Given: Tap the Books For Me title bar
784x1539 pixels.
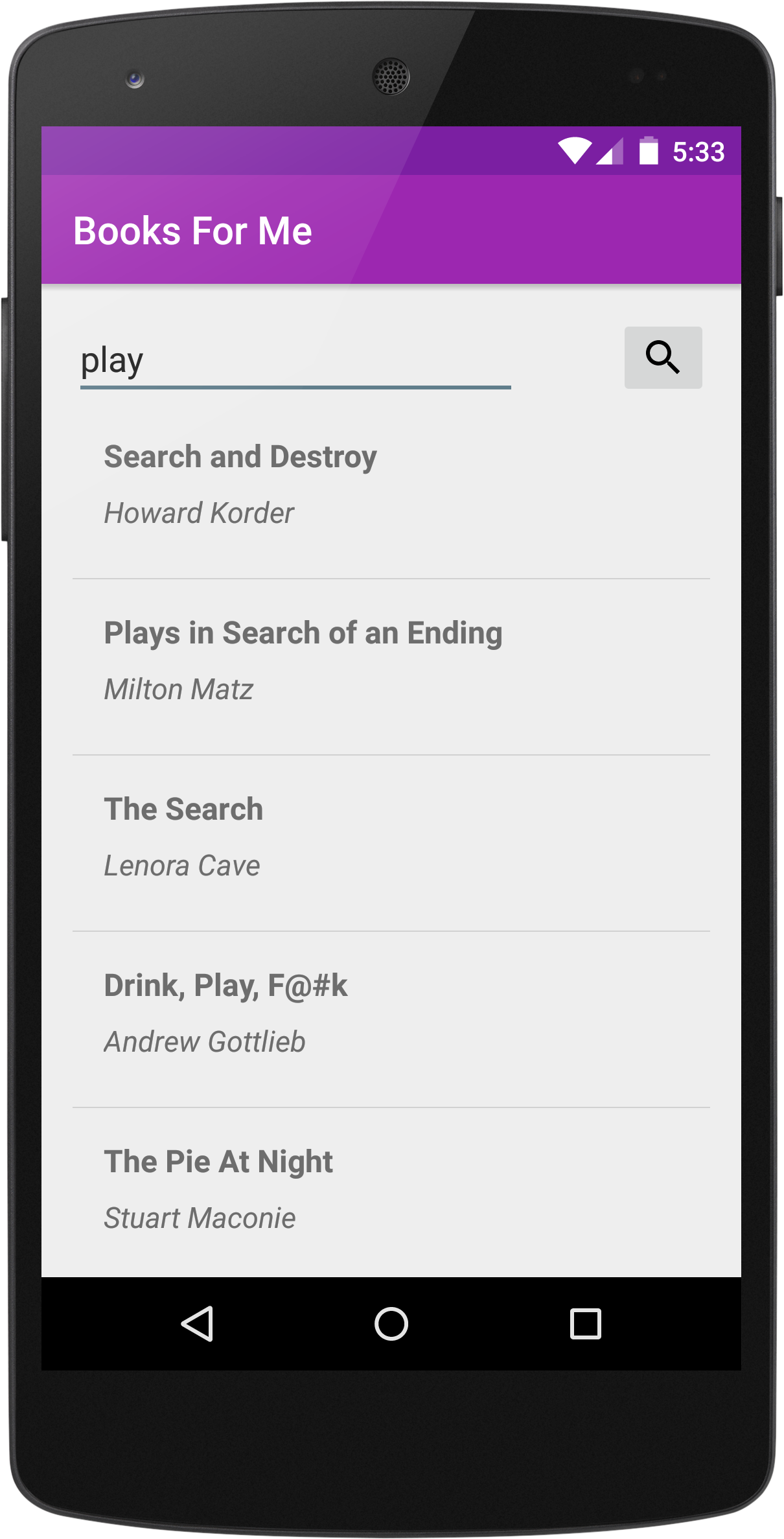Looking at the screenshot, I should [193, 231].
